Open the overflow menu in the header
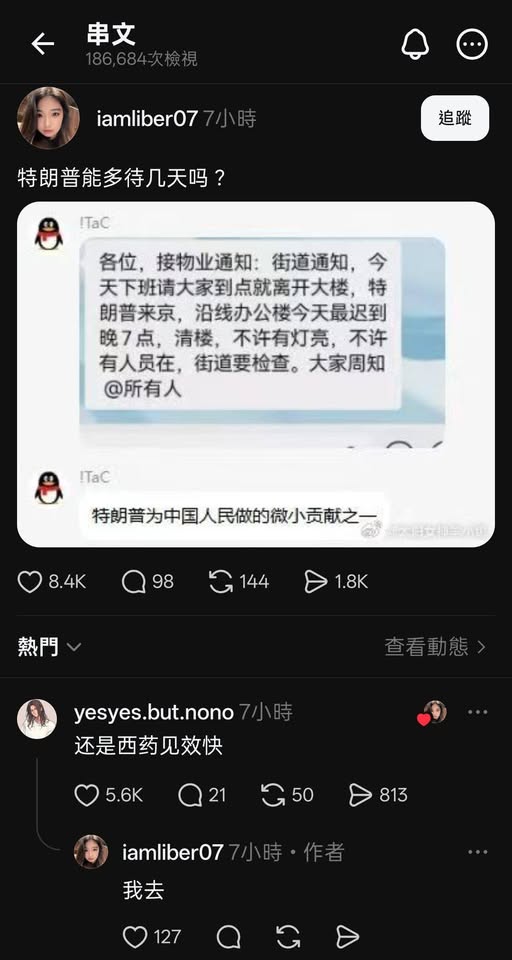512x960 pixels. pyautogui.click(x=472, y=44)
